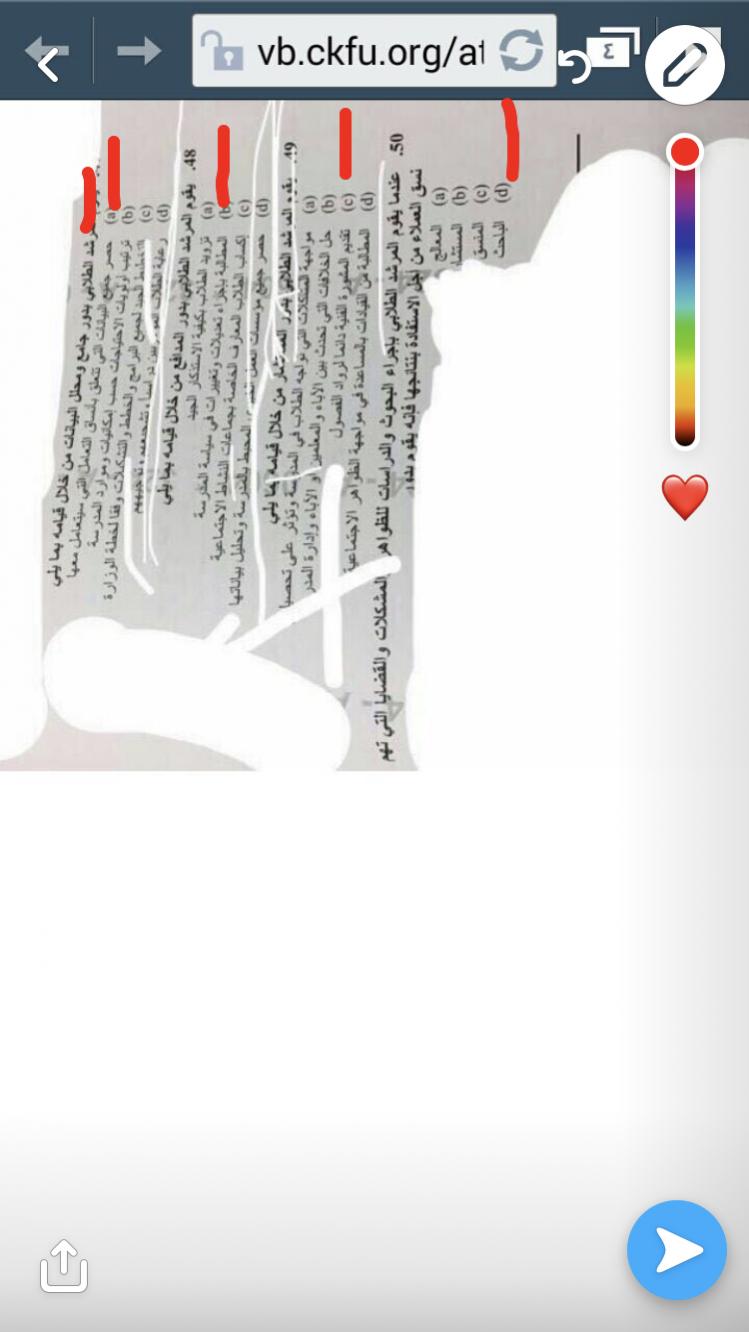749x1332 pixels.
Task: Export the image with share icon
Action: tap(64, 1265)
